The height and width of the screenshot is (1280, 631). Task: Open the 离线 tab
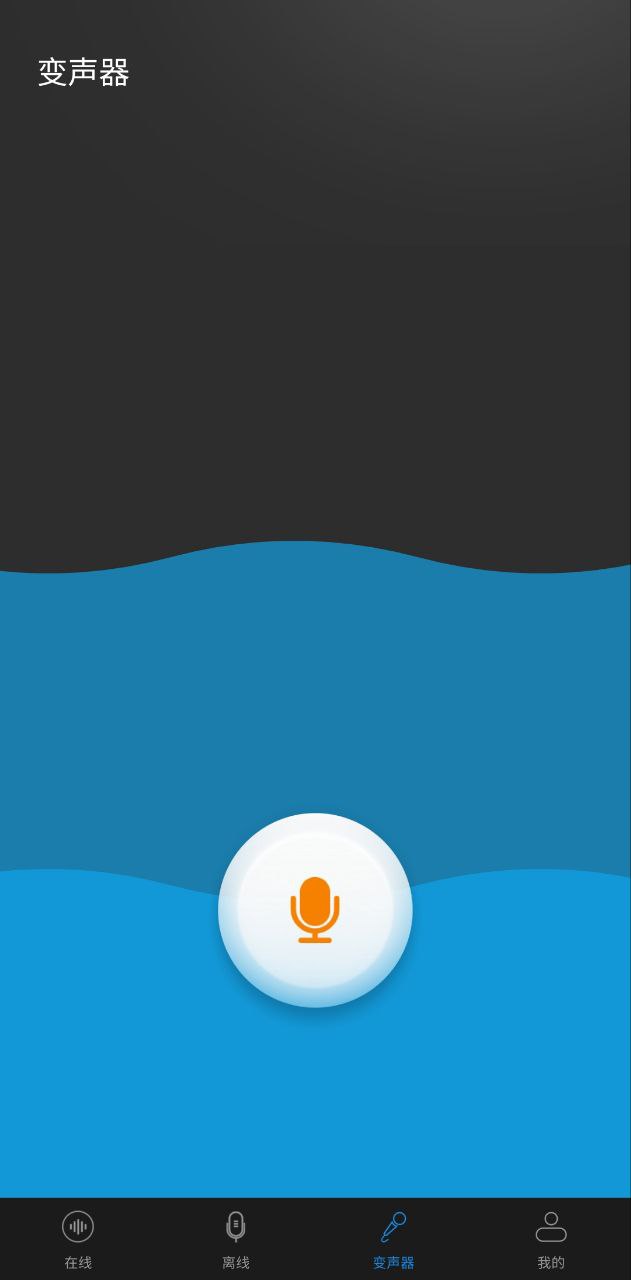(236, 1238)
